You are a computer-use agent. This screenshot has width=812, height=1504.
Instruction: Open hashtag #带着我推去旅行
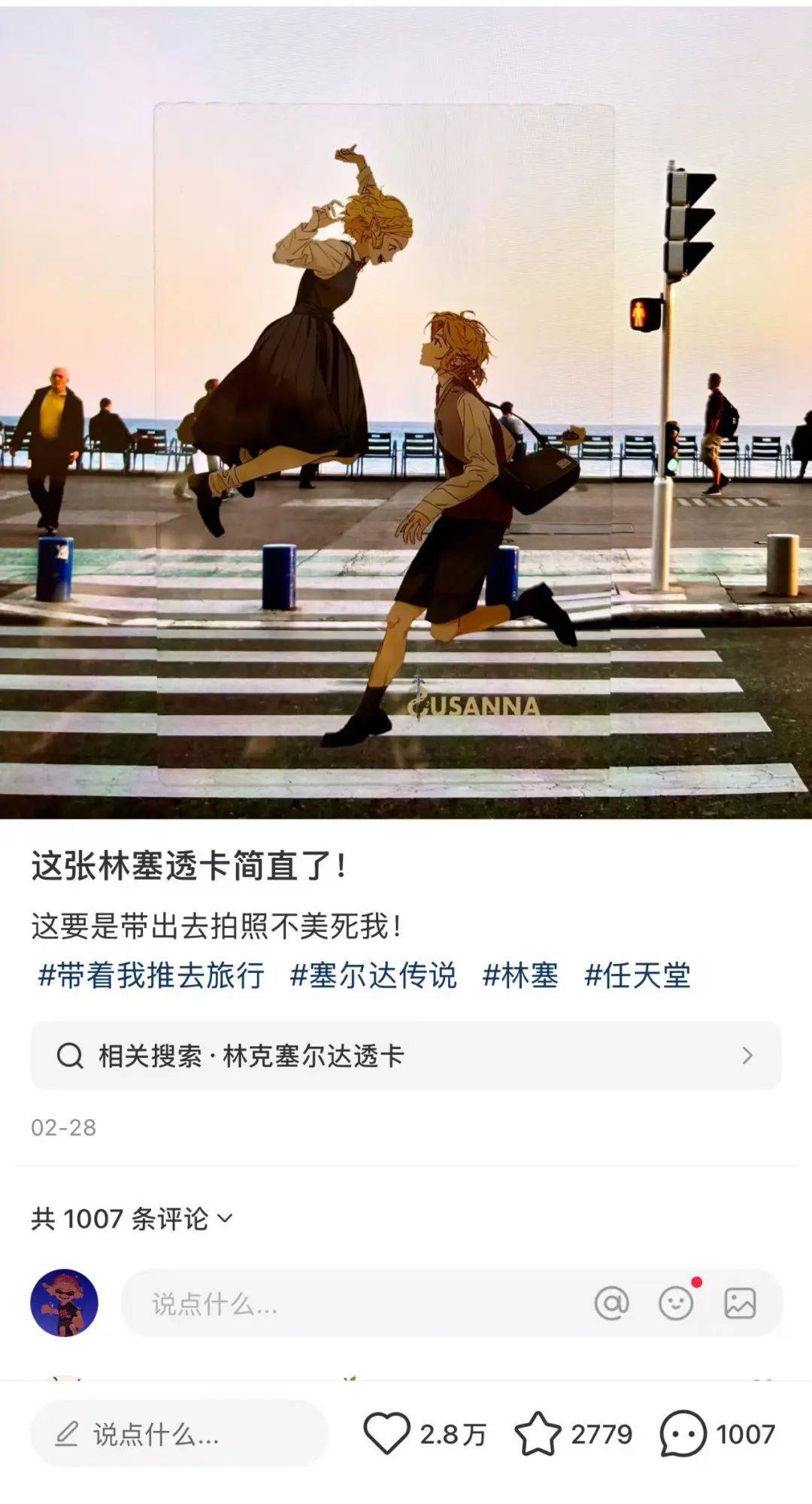(x=151, y=975)
